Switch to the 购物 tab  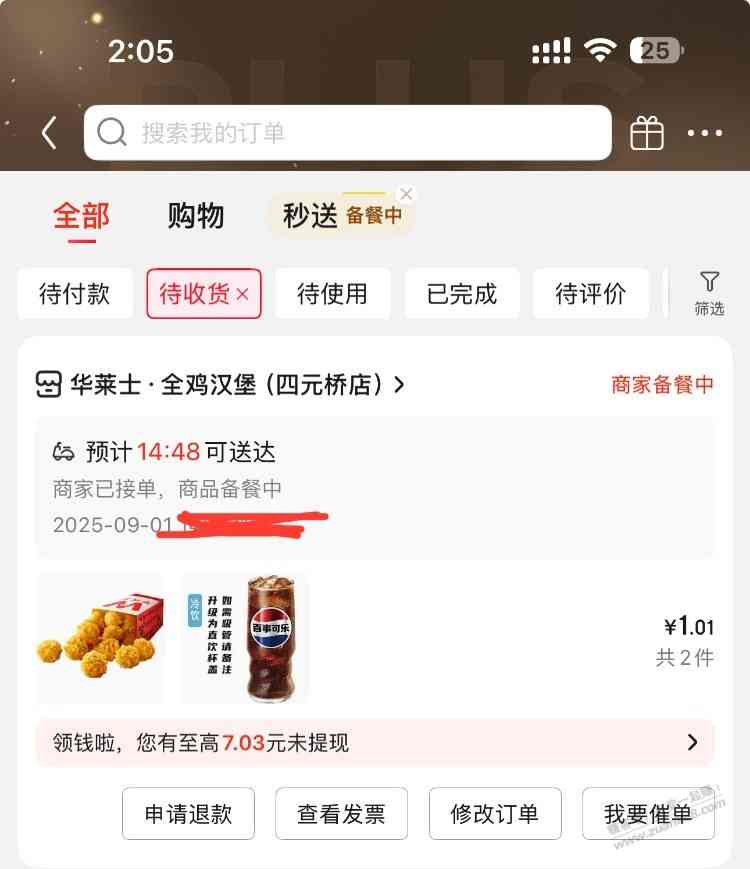click(196, 215)
